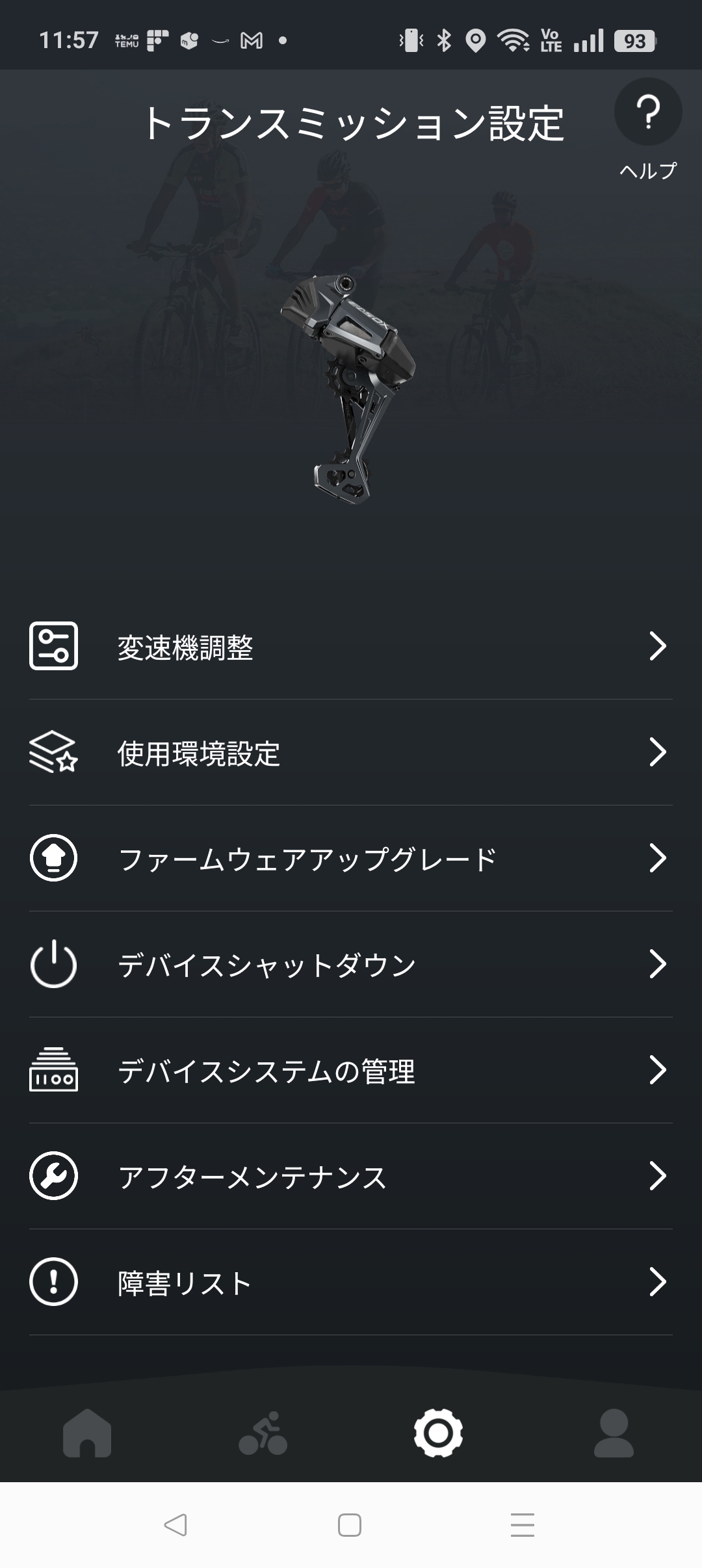Switch to the cycling tab

pos(263,1432)
